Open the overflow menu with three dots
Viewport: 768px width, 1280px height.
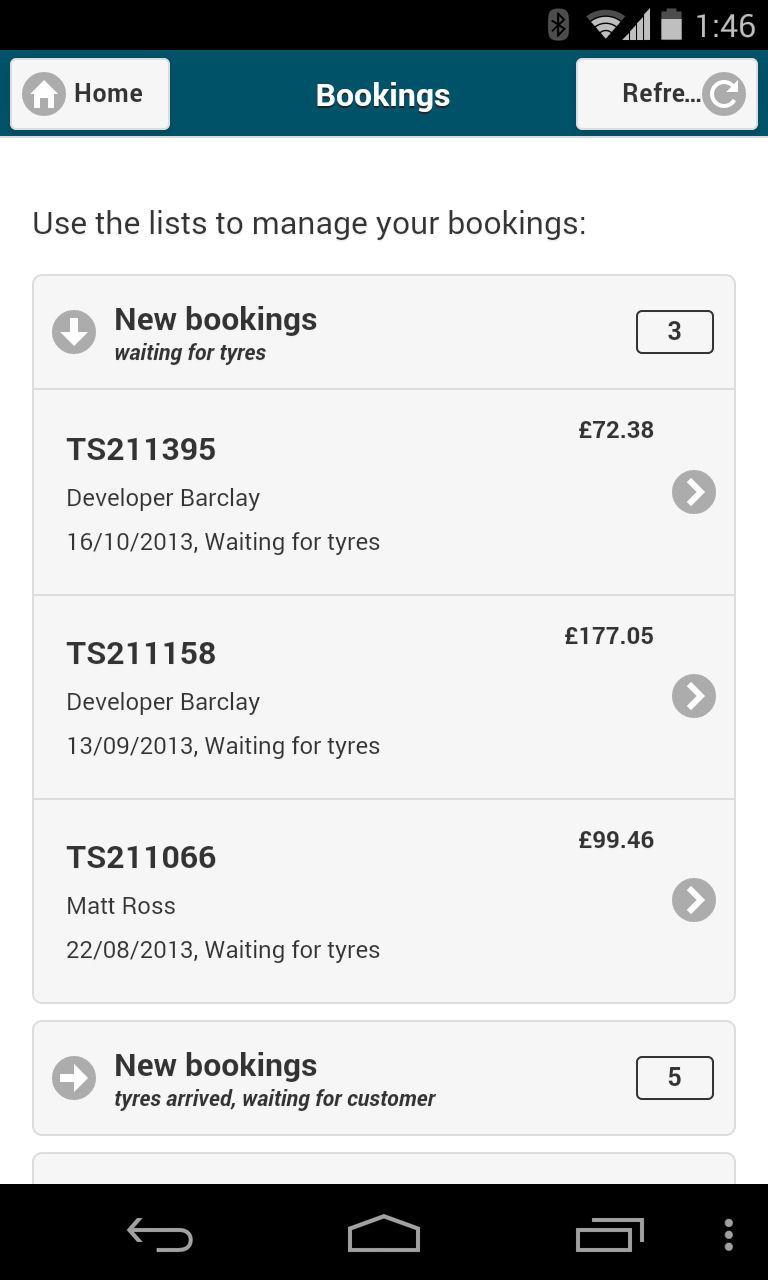(727, 1234)
